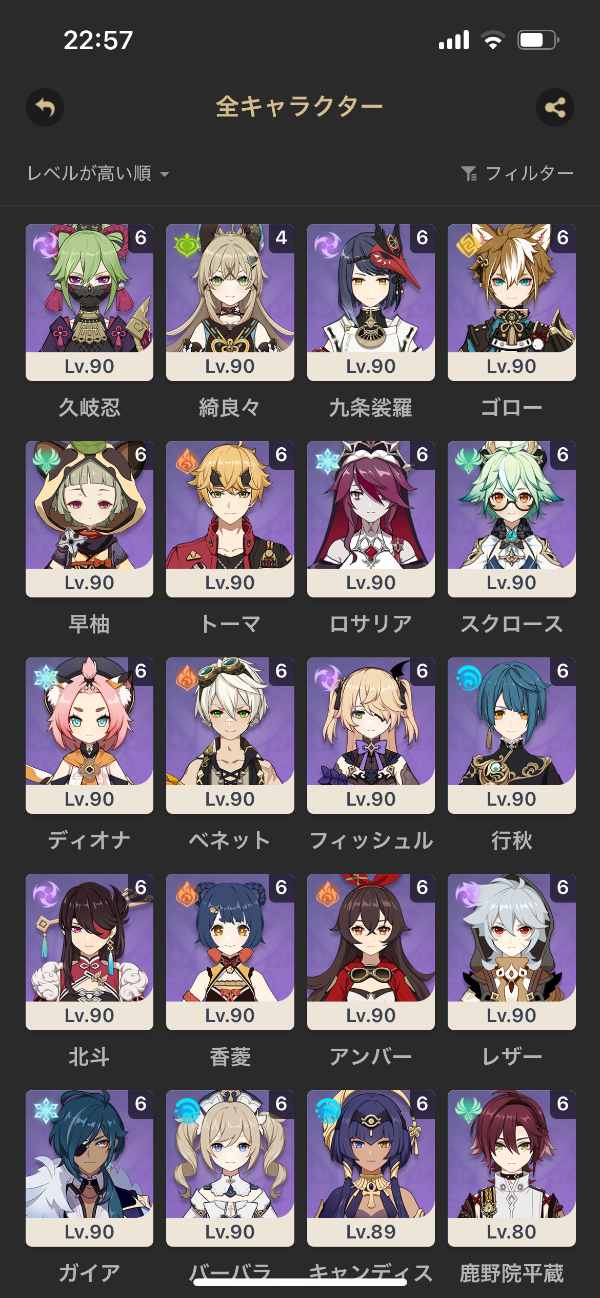
Task: View 北斗 character details
Action: click(89, 952)
